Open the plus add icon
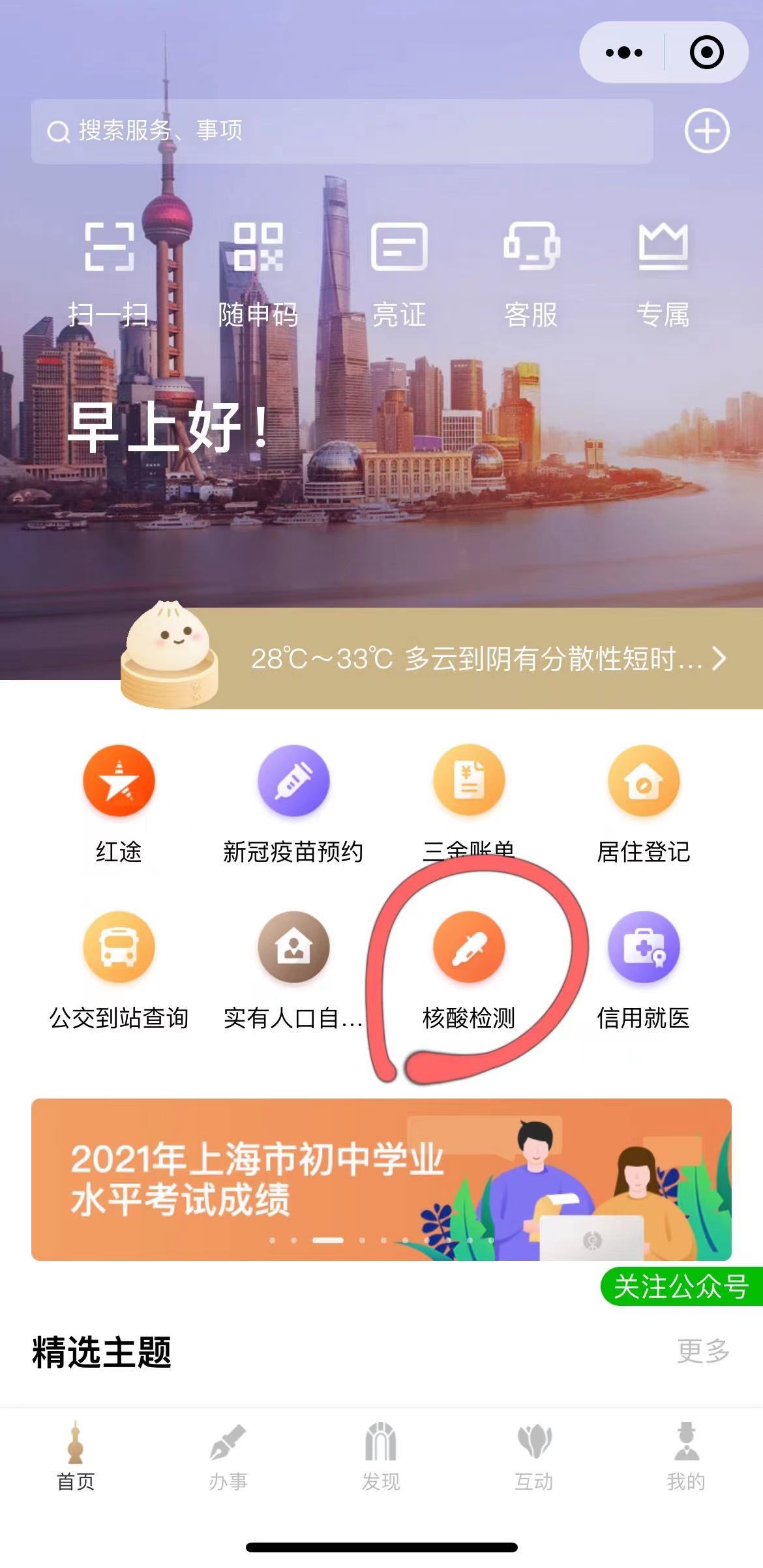This screenshot has width=763, height=1568. 706,131
